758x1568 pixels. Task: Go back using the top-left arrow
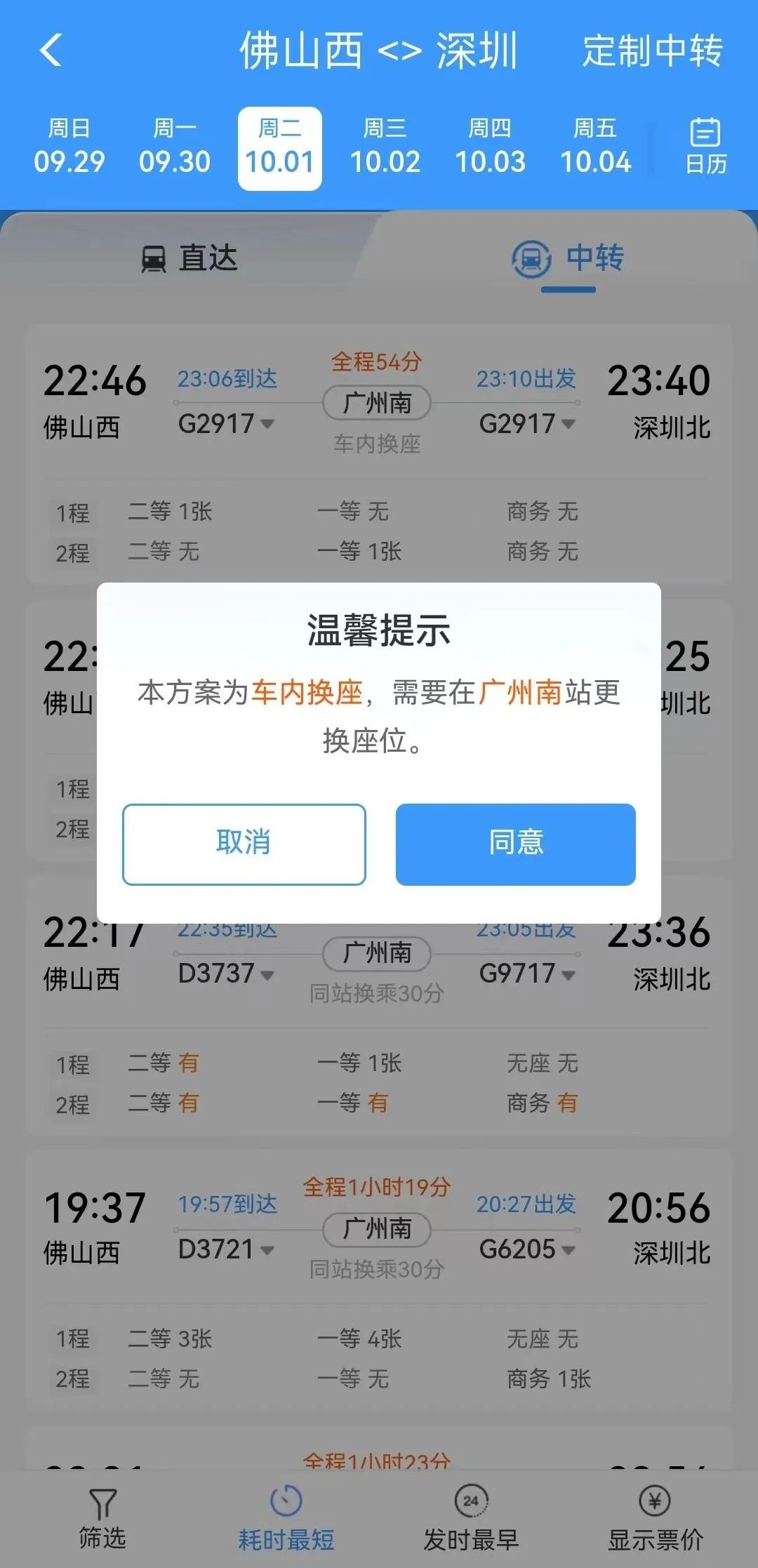[x=51, y=51]
